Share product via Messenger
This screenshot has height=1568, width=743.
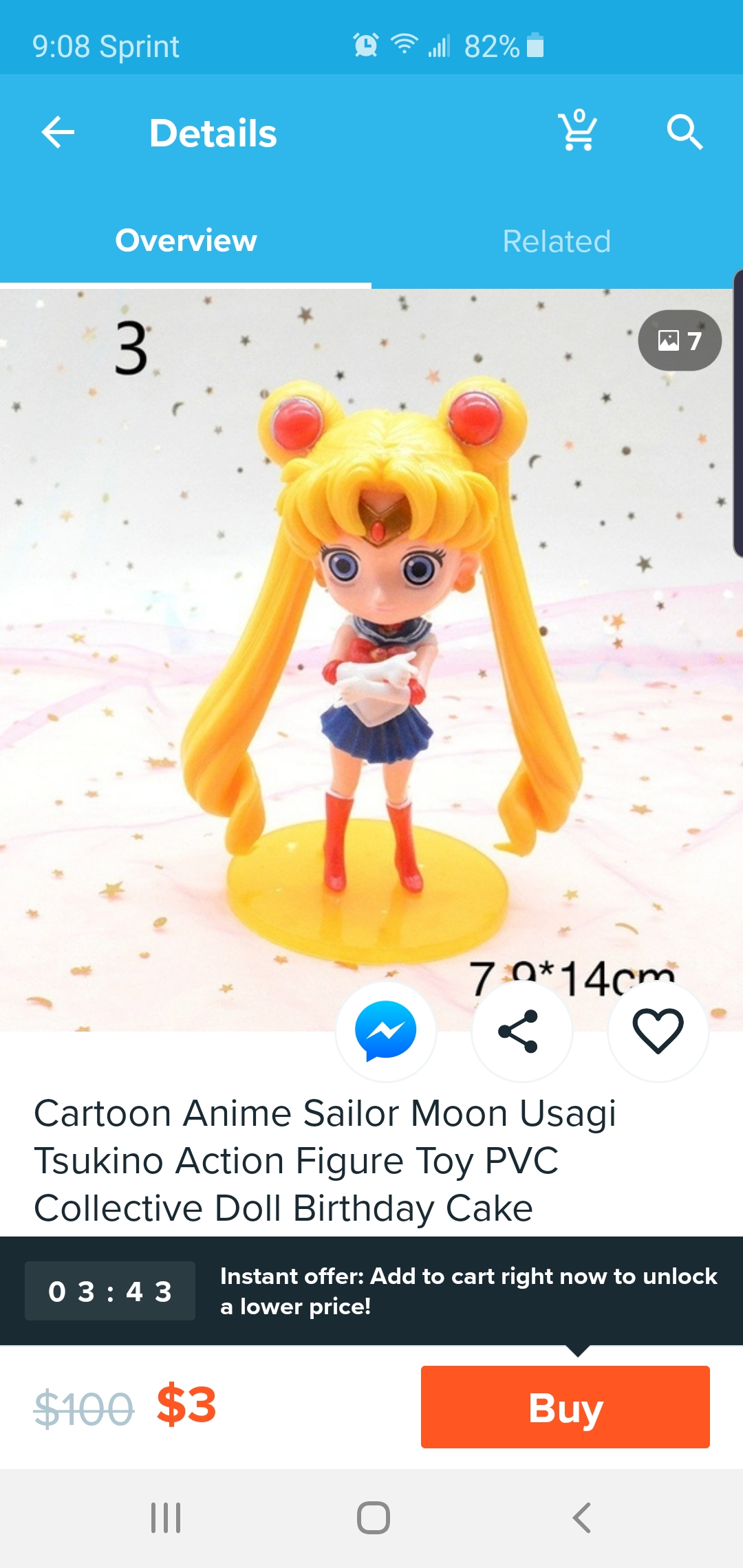[386, 1031]
